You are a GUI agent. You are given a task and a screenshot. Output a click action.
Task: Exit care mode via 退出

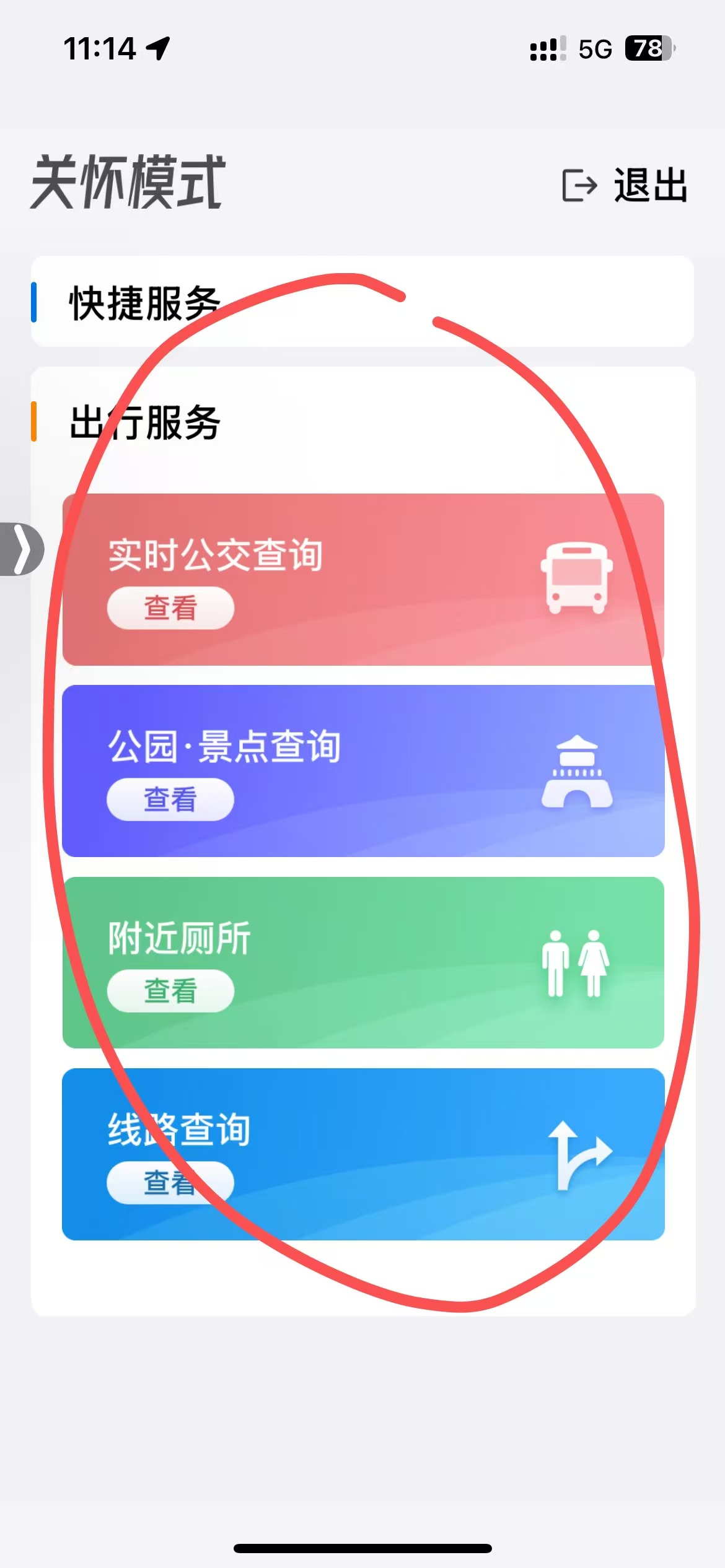(625, 185)
